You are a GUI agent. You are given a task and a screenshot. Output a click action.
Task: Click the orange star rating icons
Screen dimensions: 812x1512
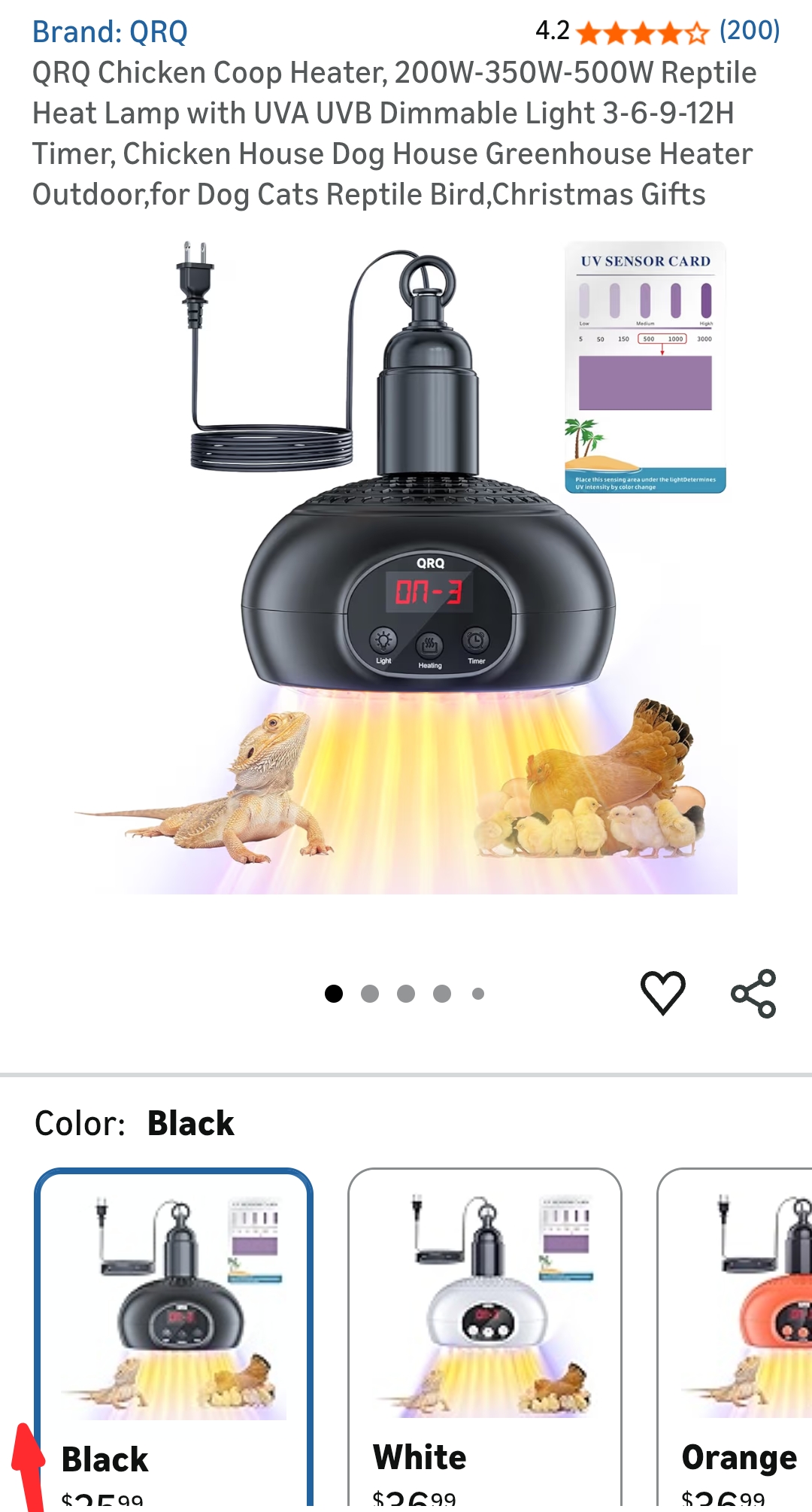pos(638,32)
